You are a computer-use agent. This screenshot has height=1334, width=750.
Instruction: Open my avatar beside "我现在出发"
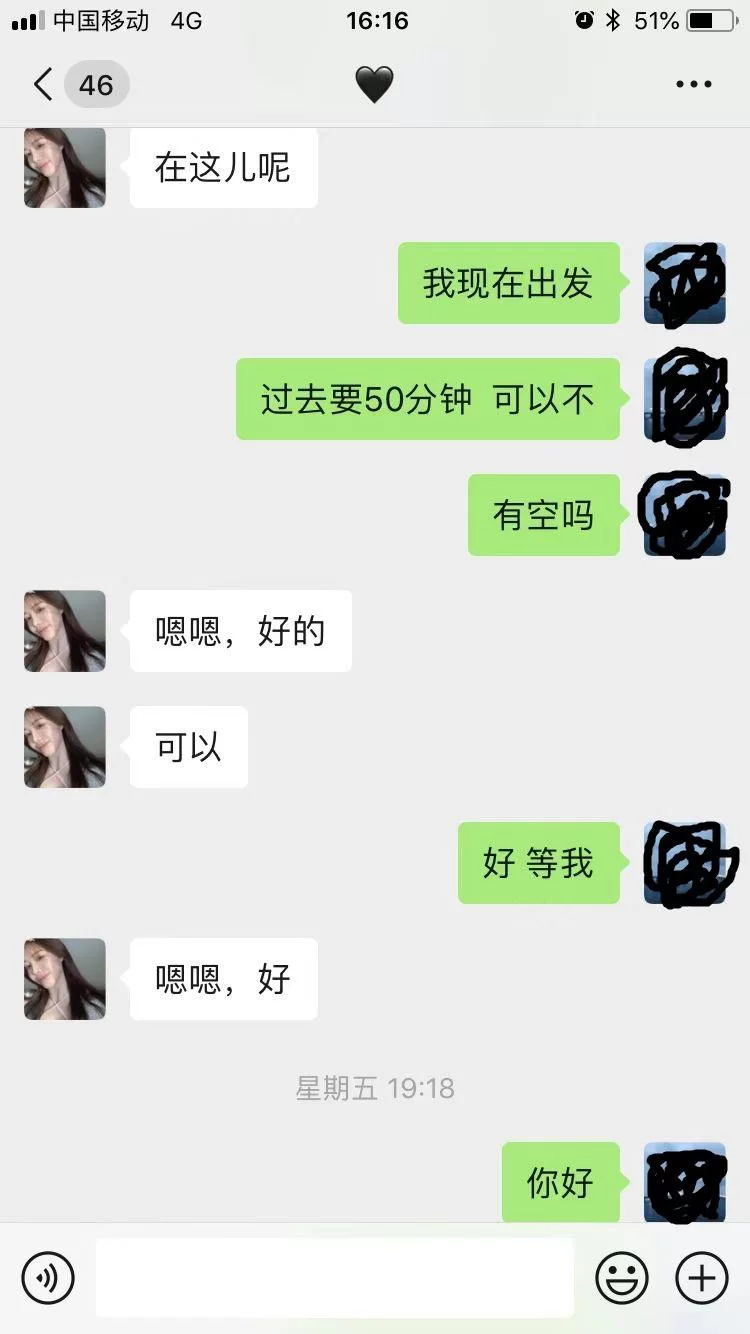685,283
